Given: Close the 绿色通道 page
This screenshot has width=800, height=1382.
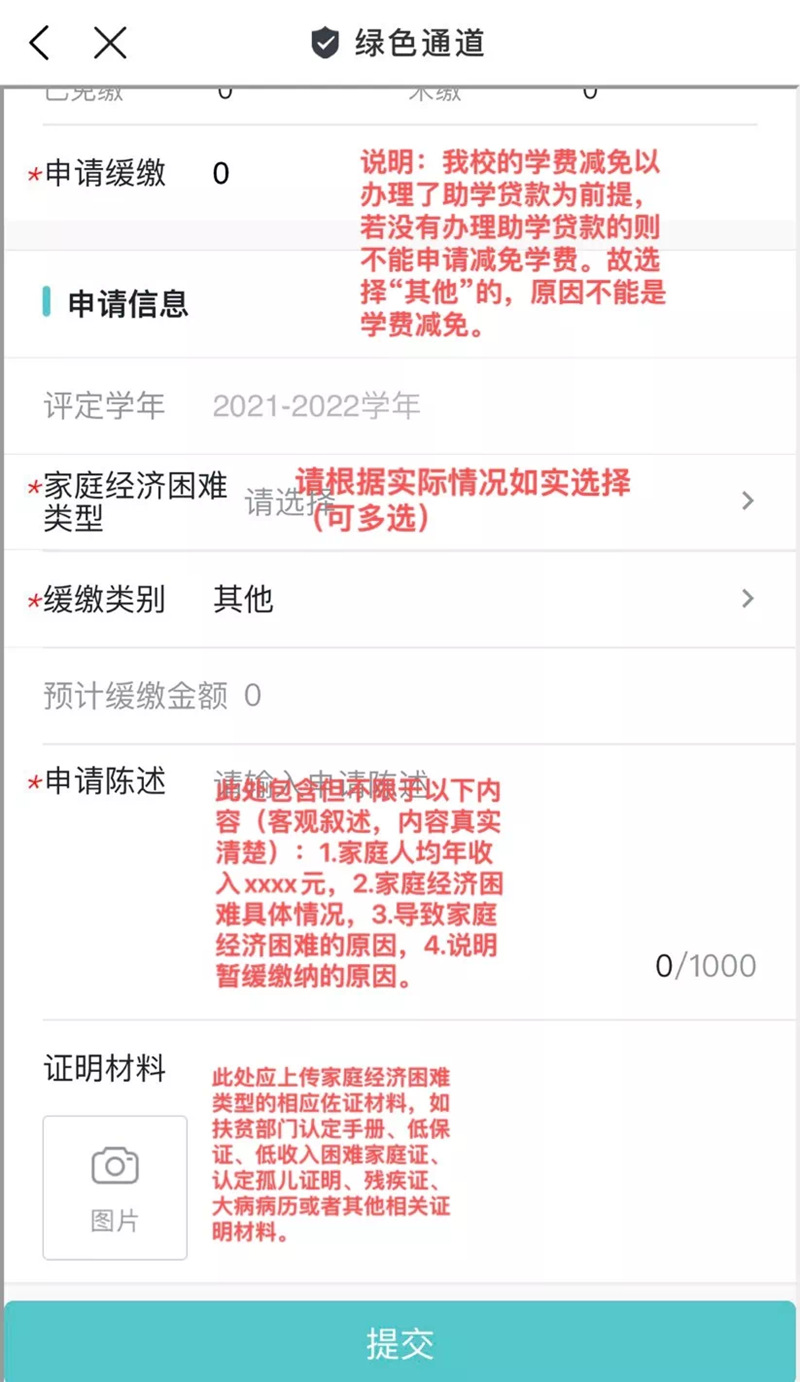Looking at the screenshot, I should [110, 43].
